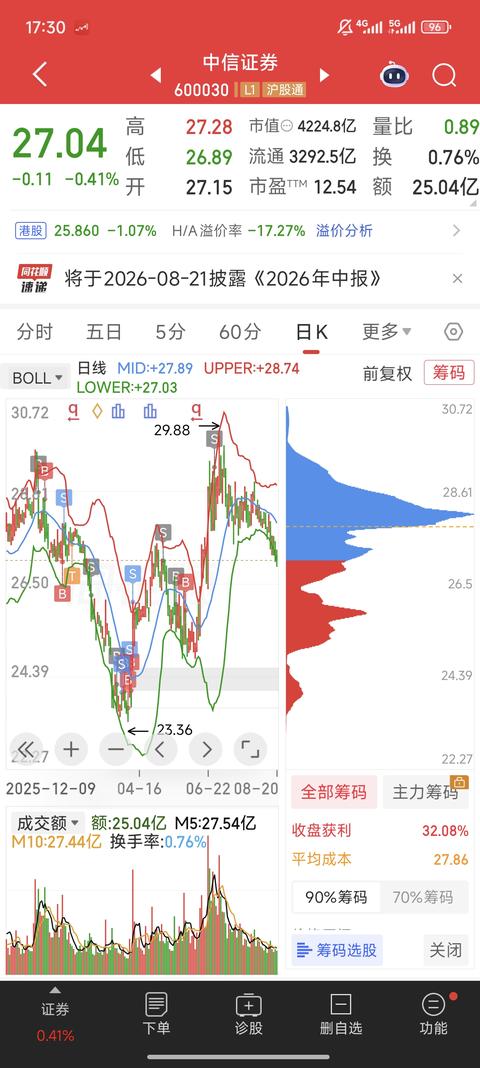This screenshot has height=1068, width=480.
Task: Tap the 筹码选股 button
Action: [x=337, y=949]
